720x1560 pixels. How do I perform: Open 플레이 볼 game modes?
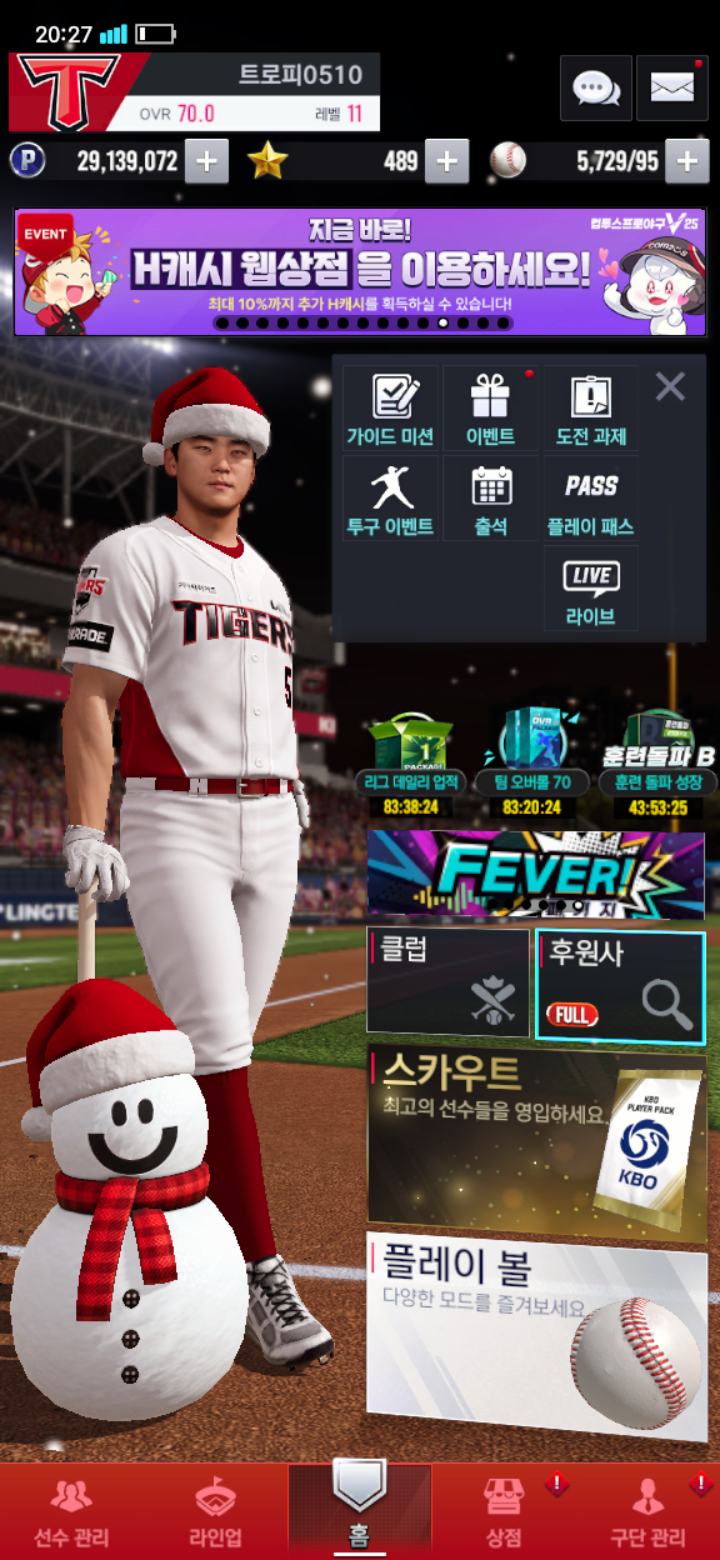(x=536, y=1335)
